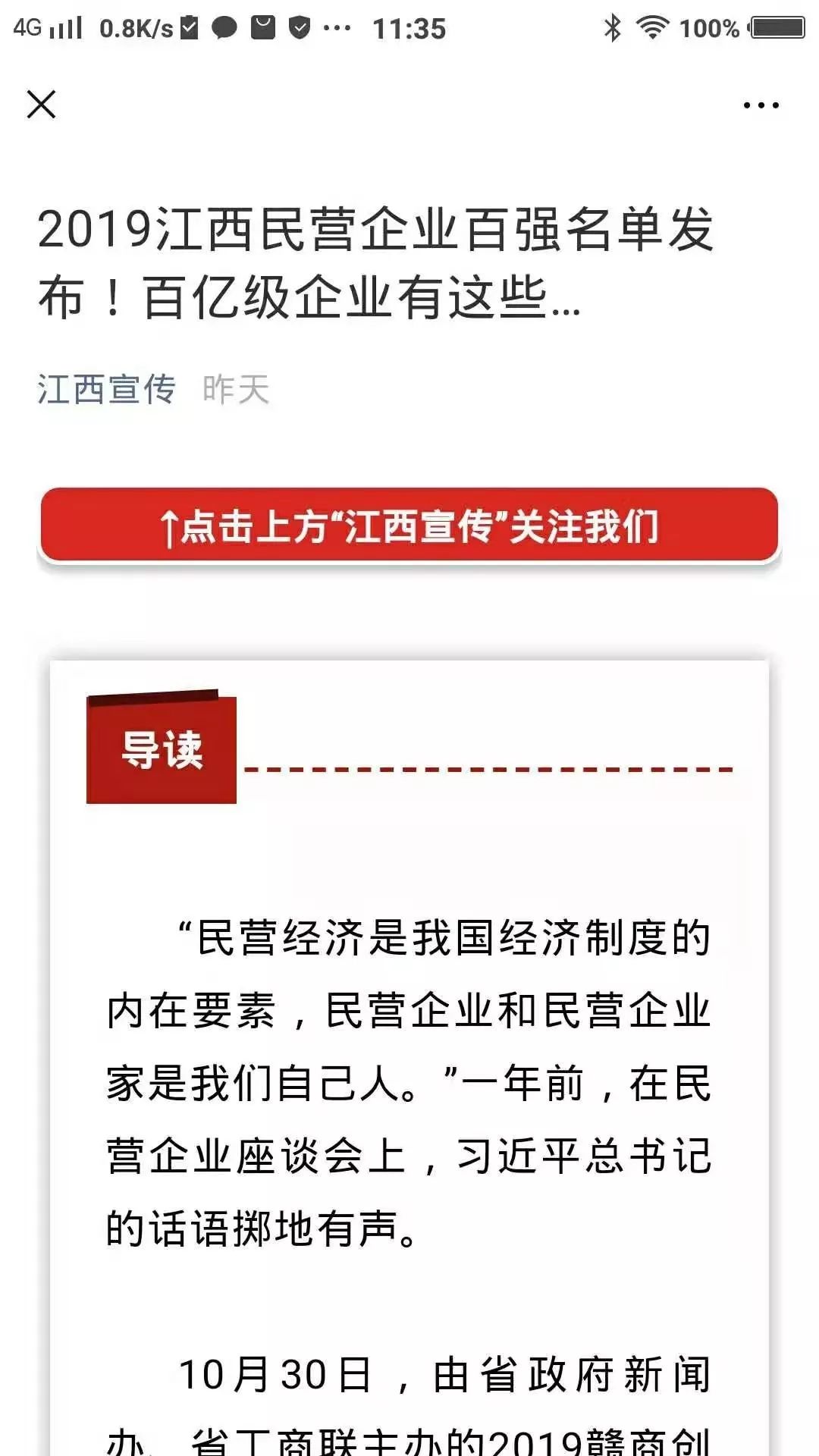The height and width of the screenshot is (1456, 819).
Task: Close the article with the X icon
Action: coord(42,105)
